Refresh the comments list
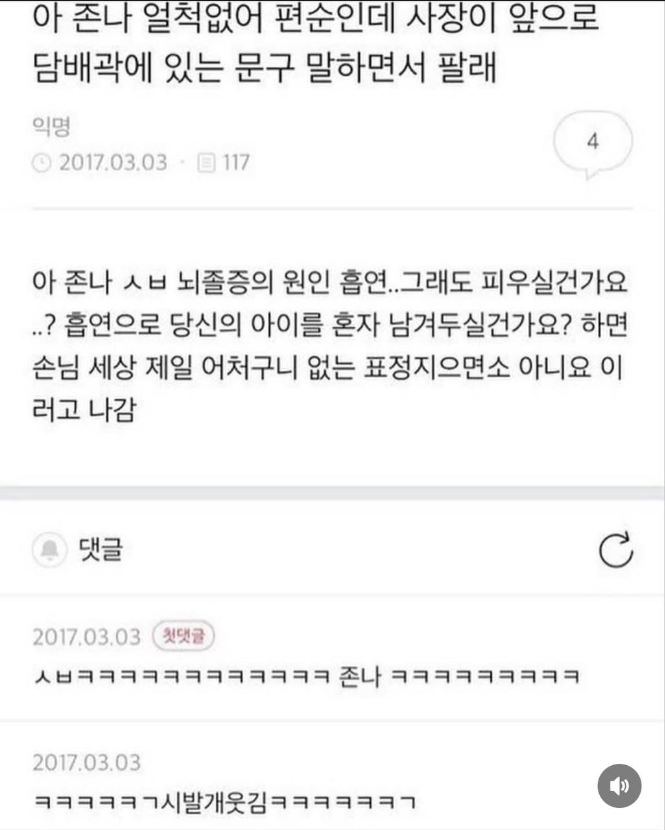 [615, 549]
